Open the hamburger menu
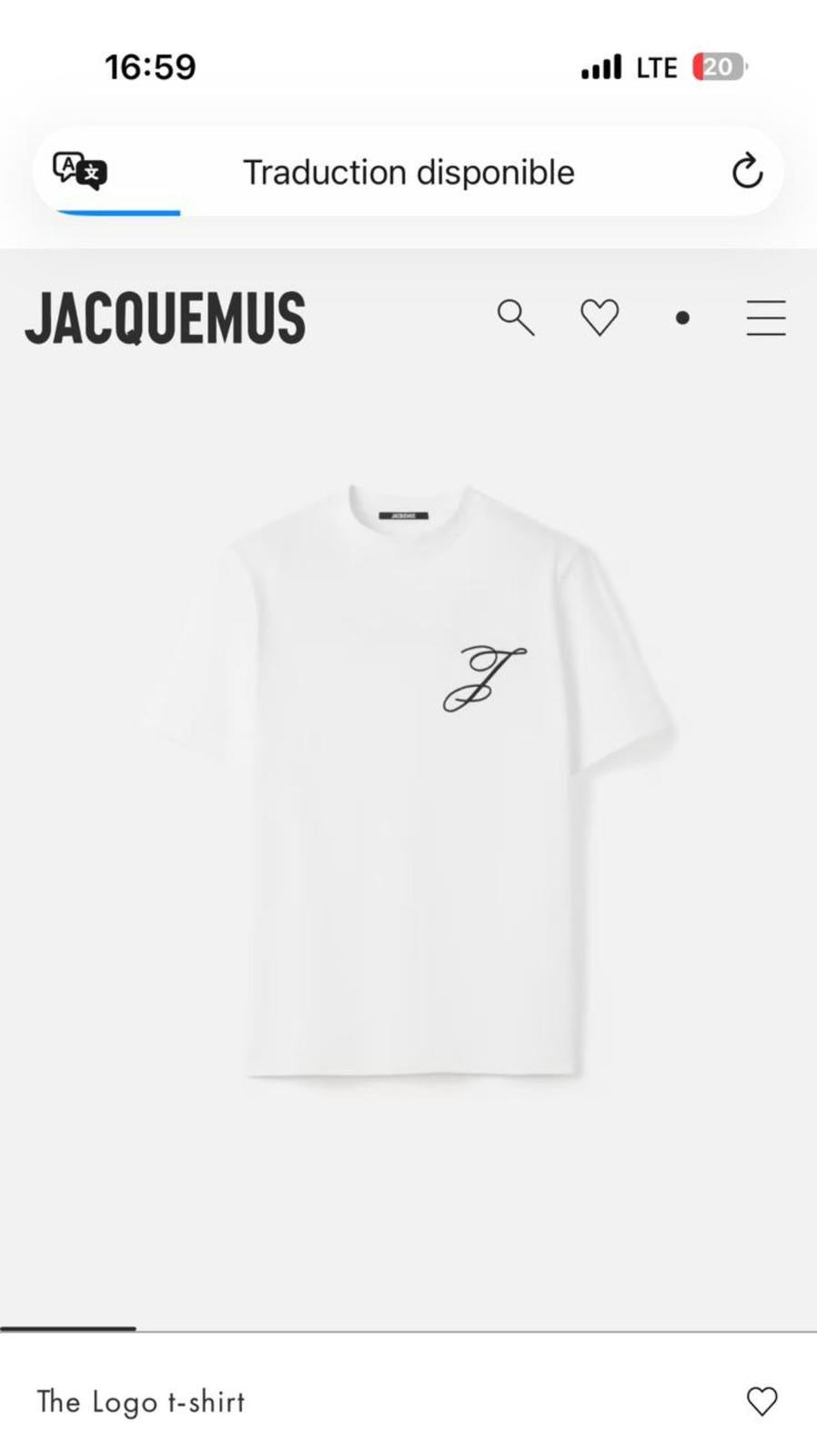 click(x=766, y=318)
